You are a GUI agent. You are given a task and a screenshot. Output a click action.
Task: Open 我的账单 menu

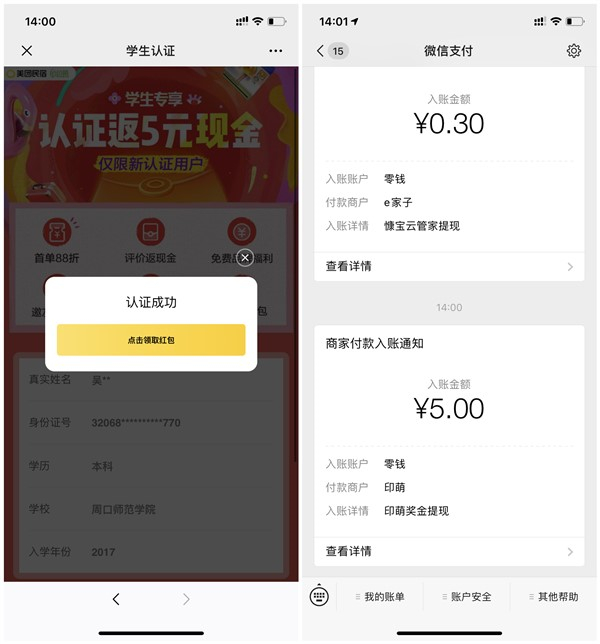(380, 597)
